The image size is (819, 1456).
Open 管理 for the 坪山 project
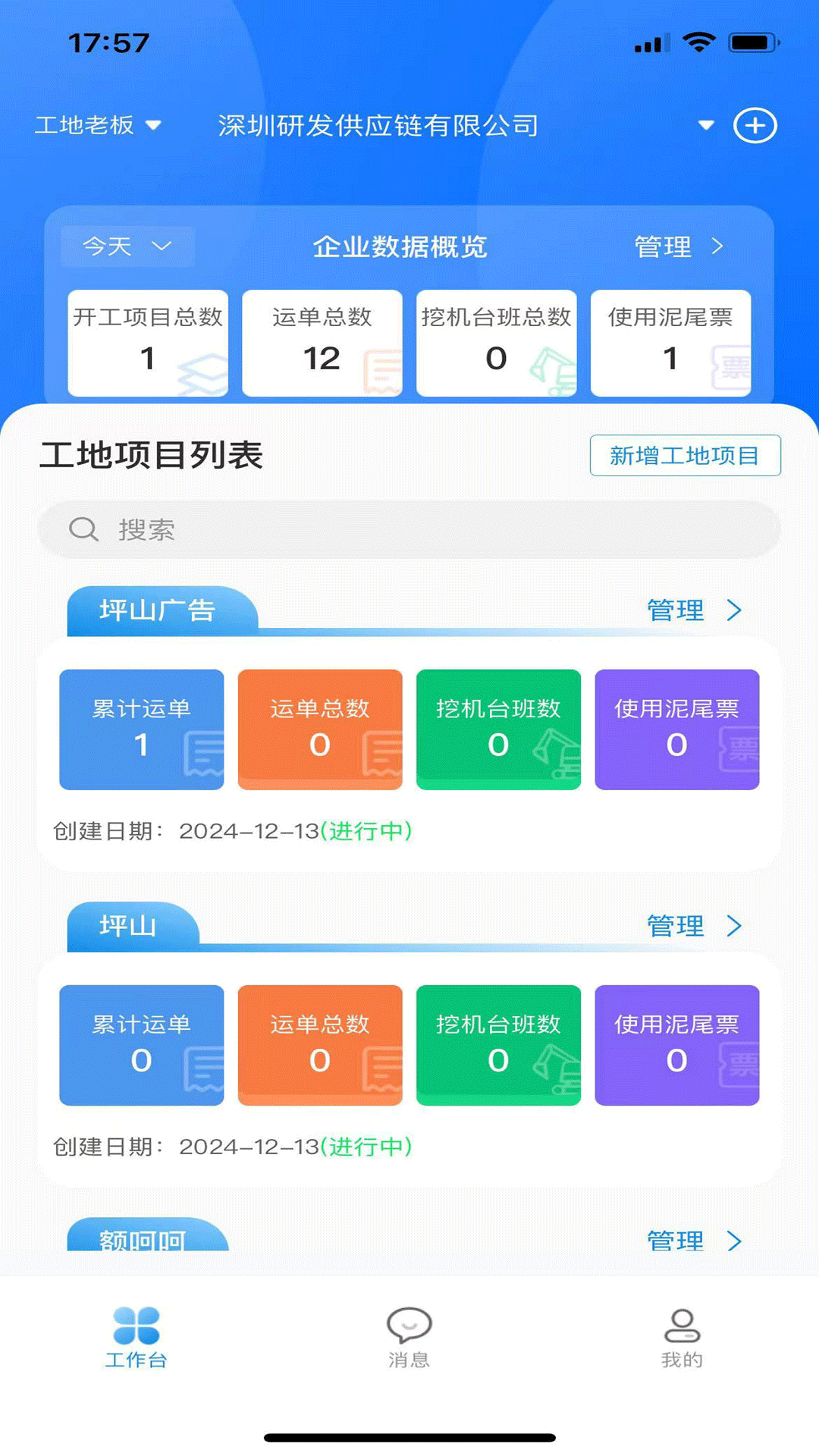point(690,925)
